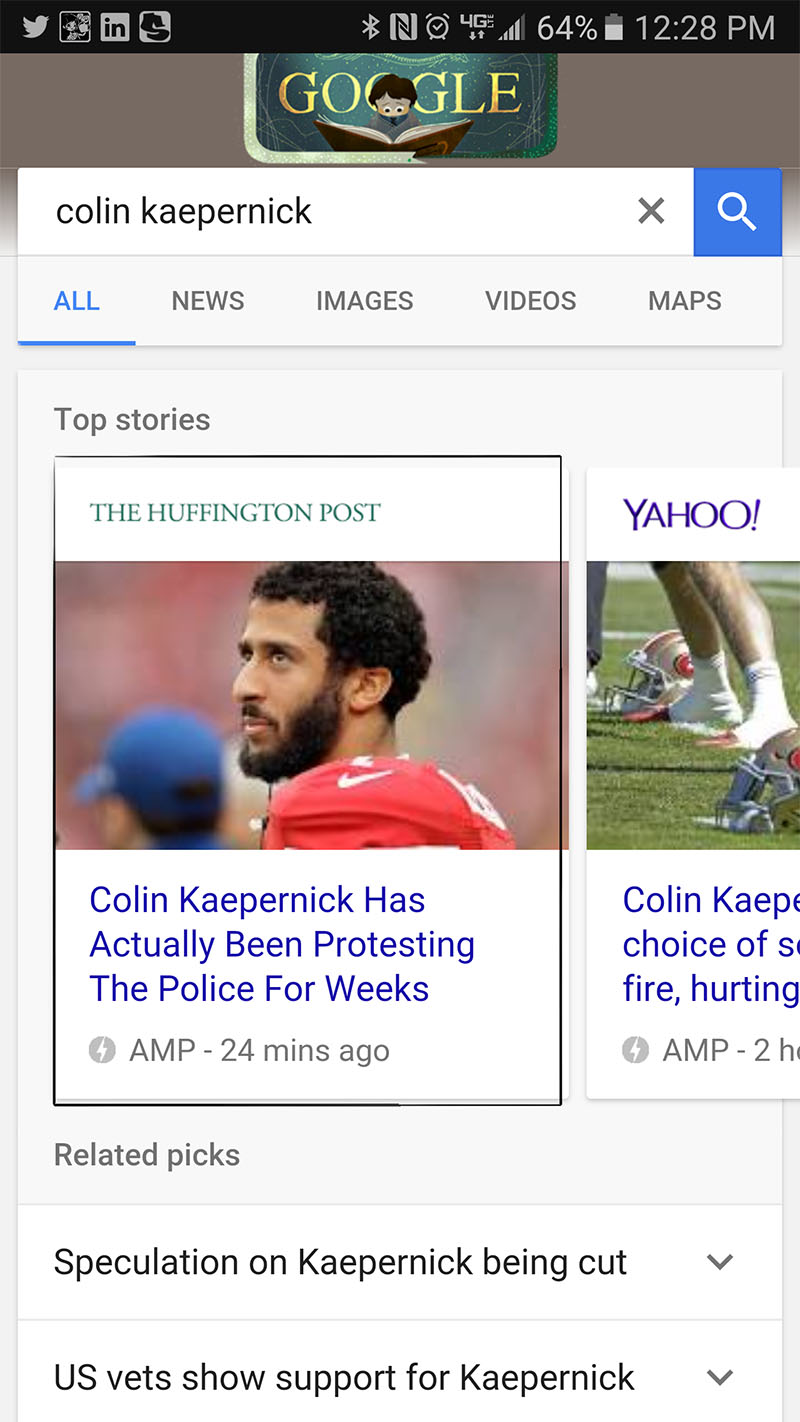Clear the search query text
Screen dimensions: 800x1422
[x=651, y=211]
